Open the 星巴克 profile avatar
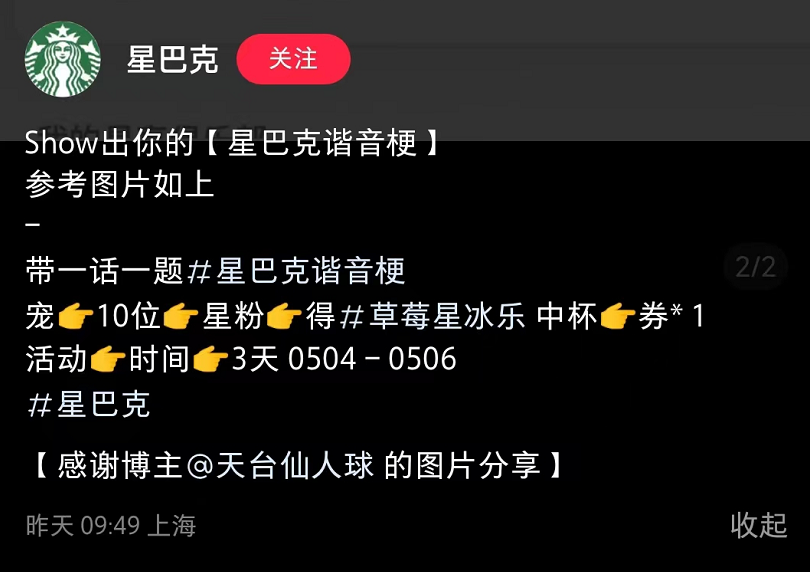 click(x=63, y=59)
